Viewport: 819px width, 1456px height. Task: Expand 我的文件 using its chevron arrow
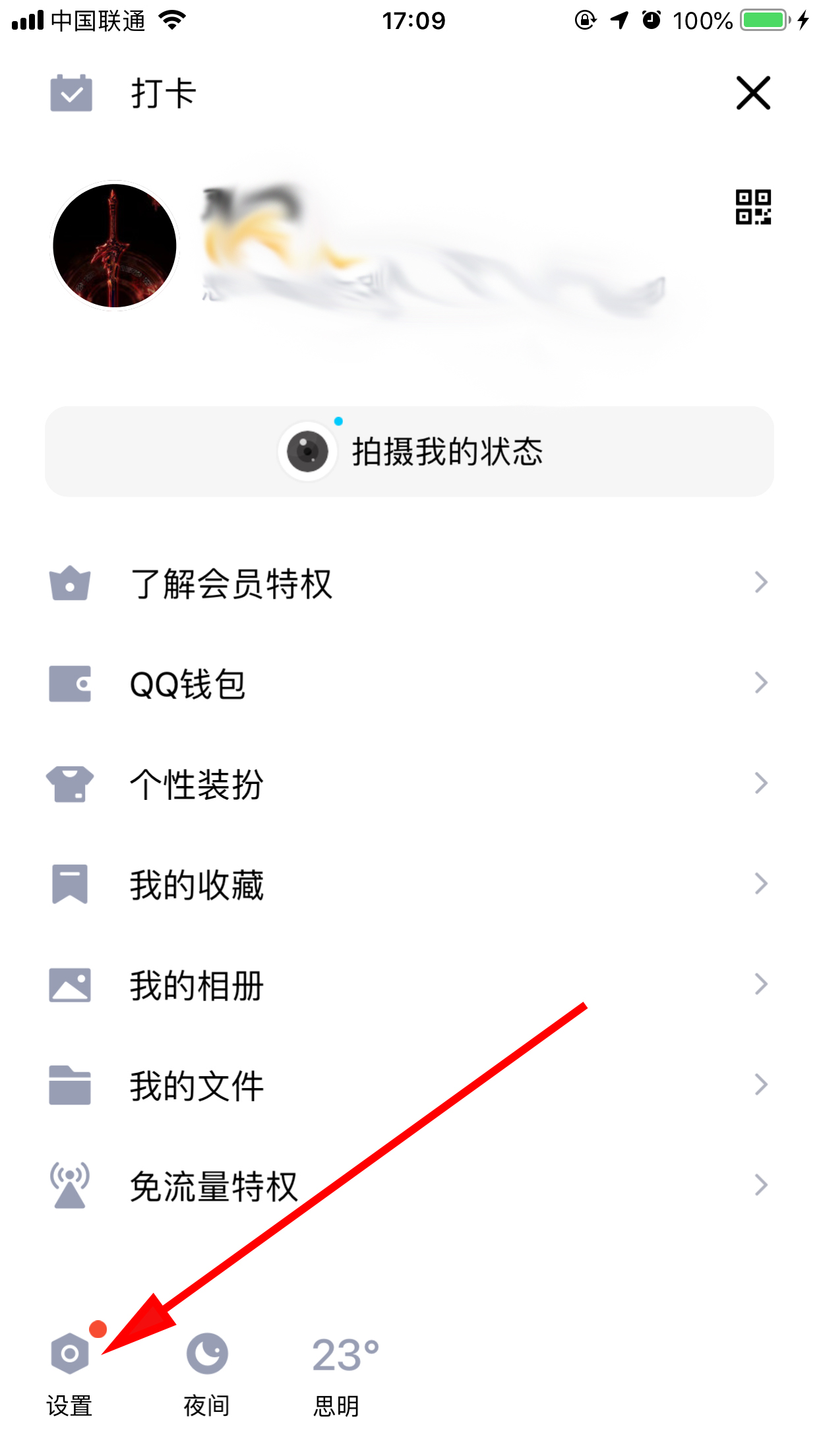point(762,1085)
